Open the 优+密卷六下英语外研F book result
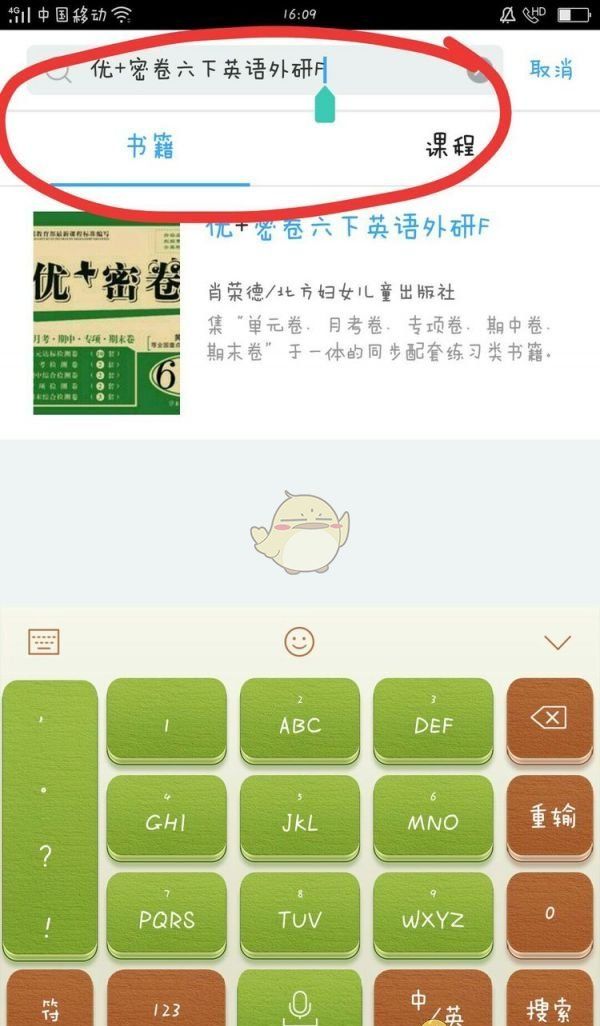This screenshot has width=600, height=1026. coord(348,228)
